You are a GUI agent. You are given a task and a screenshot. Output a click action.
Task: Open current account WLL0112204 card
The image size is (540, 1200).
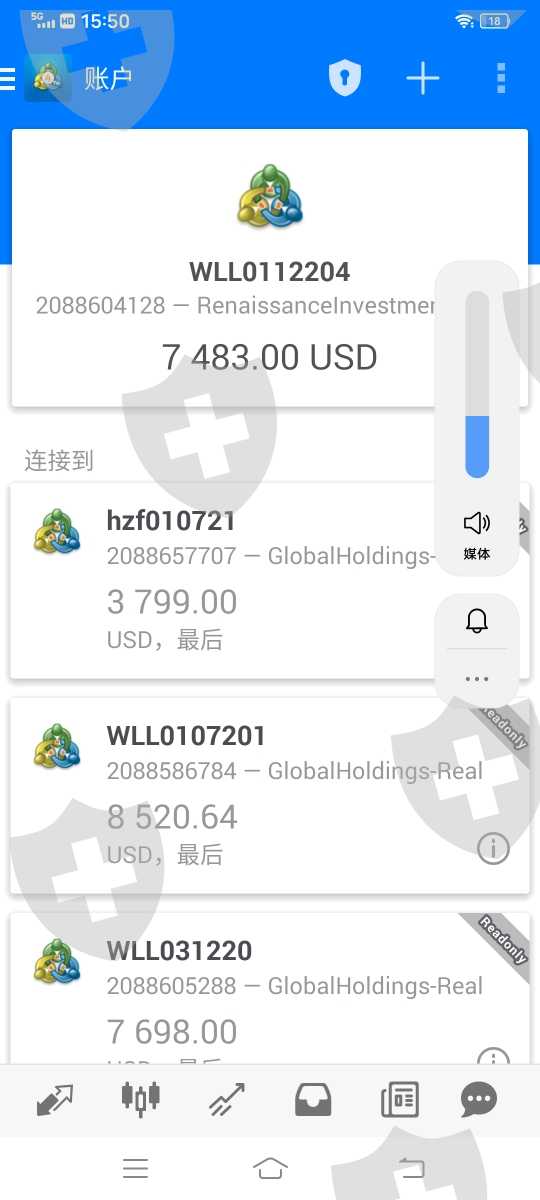pos(270,268)
